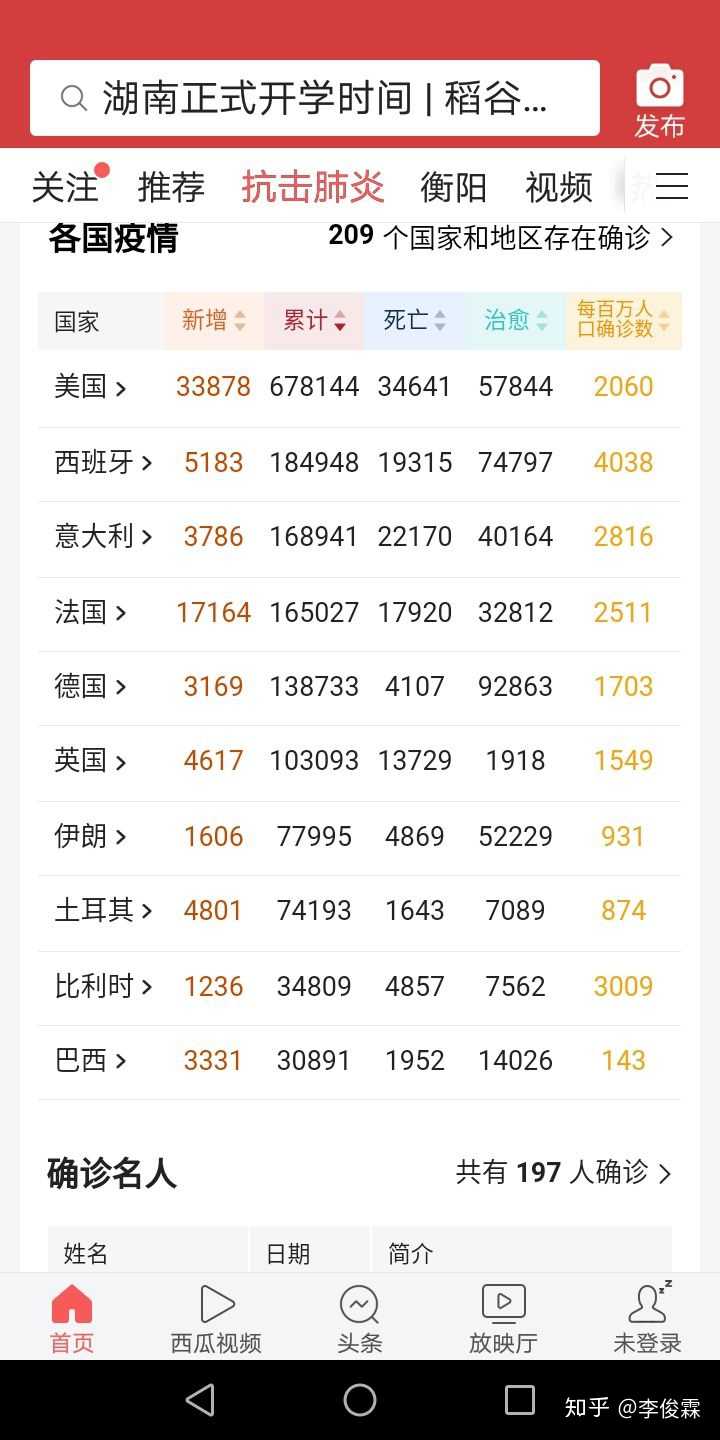
Task: Open 西瓜视频 play icon
Action: [215, 1303]
